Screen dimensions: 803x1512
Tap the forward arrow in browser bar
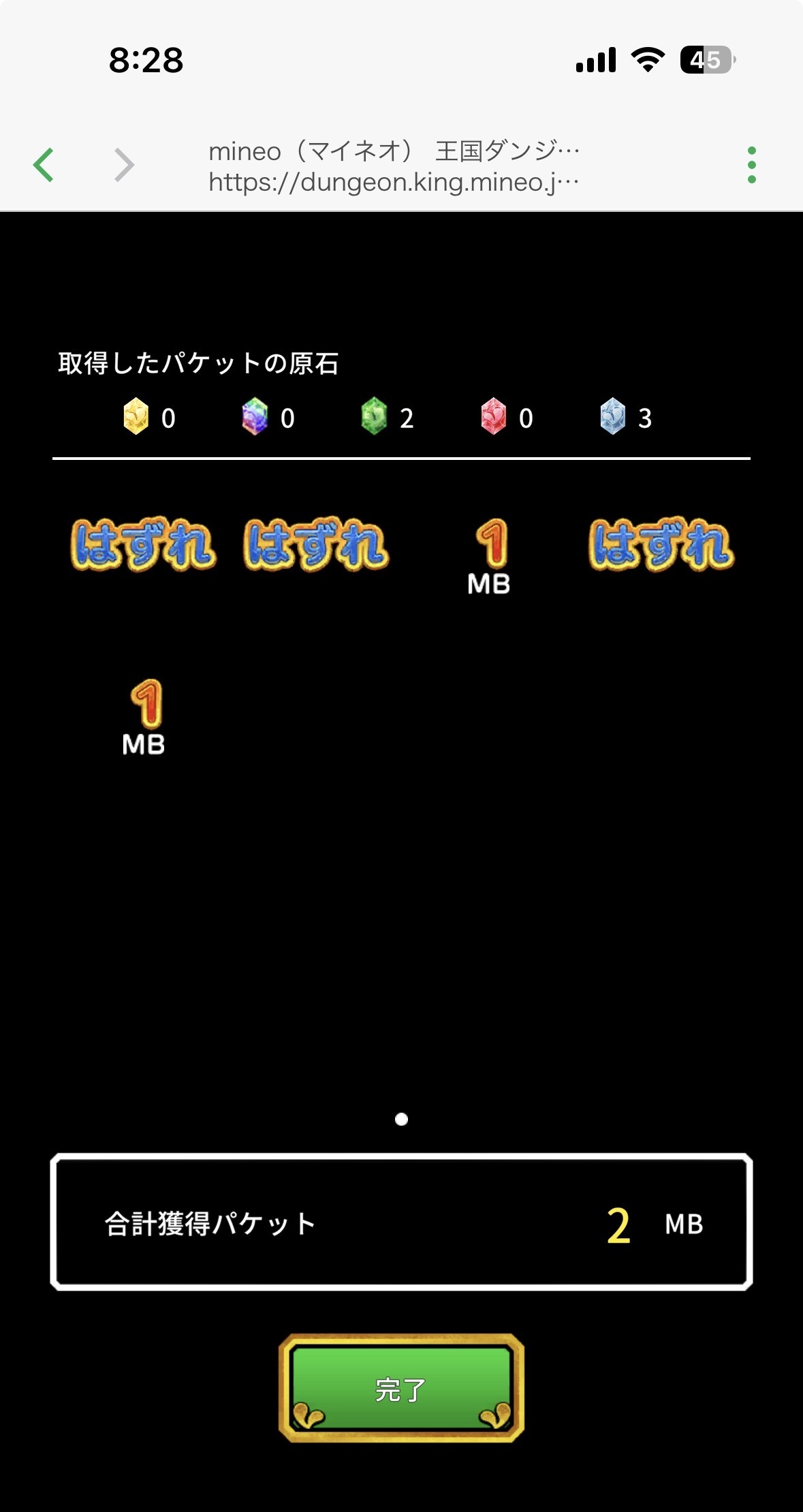click(x=124, y=165)
